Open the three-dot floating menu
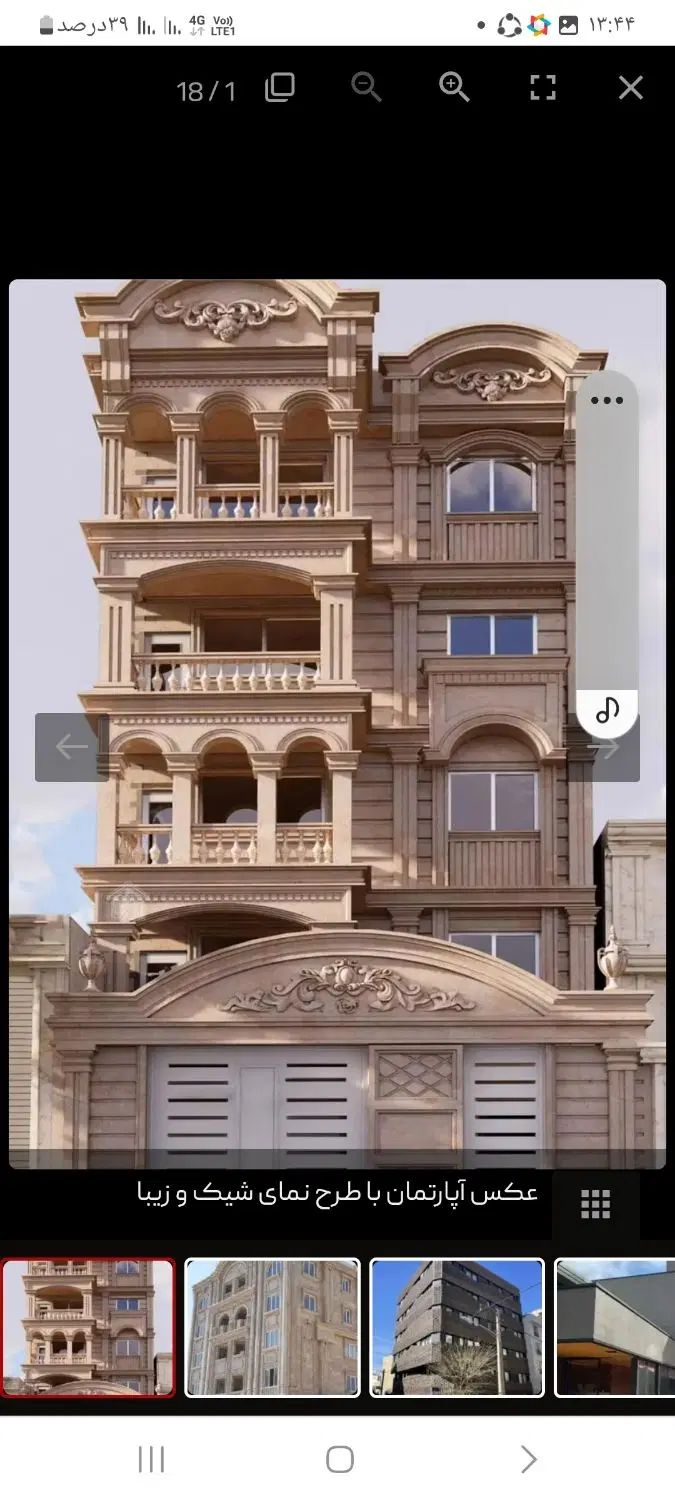The height and width of the screenshot is (1500, 675). (606, 401)
